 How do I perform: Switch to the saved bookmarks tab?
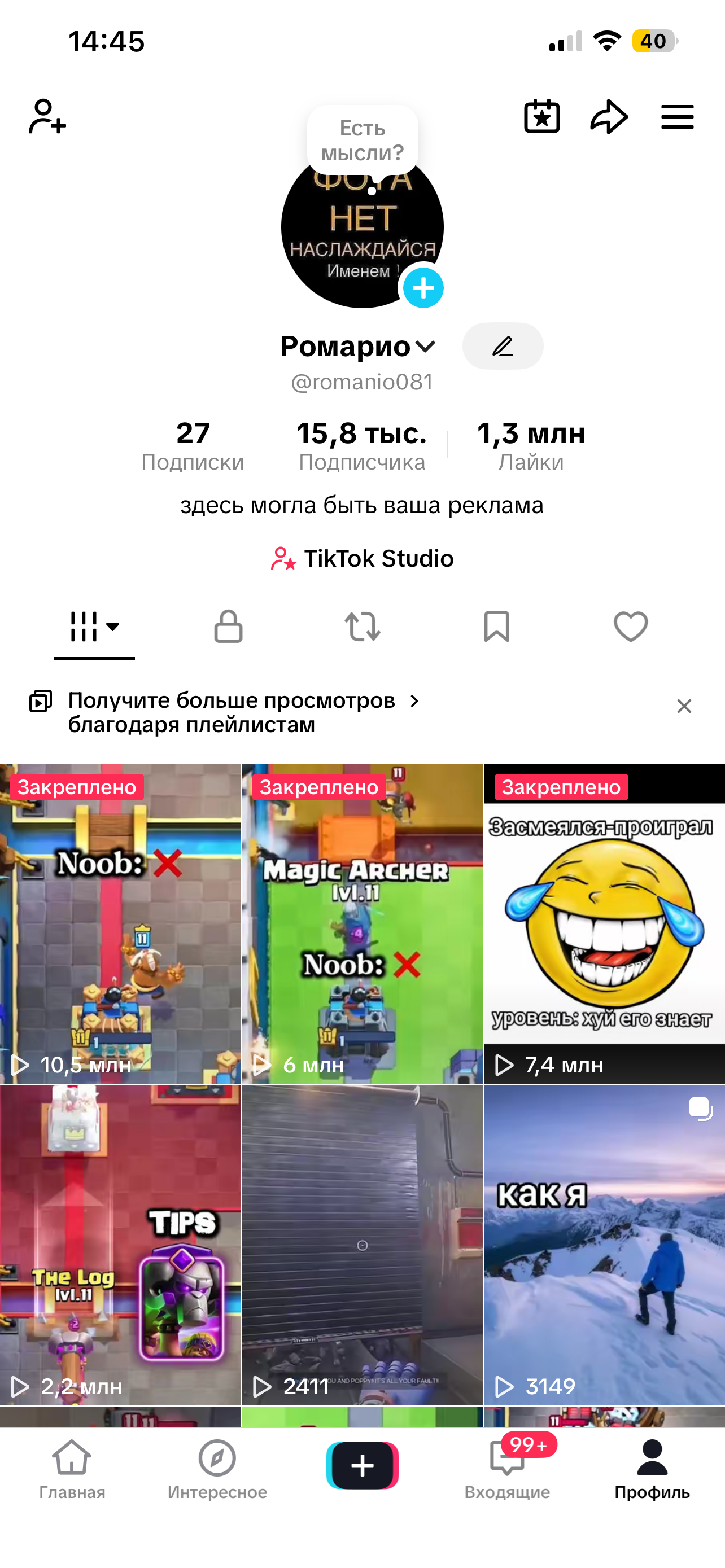pos(496,627)
